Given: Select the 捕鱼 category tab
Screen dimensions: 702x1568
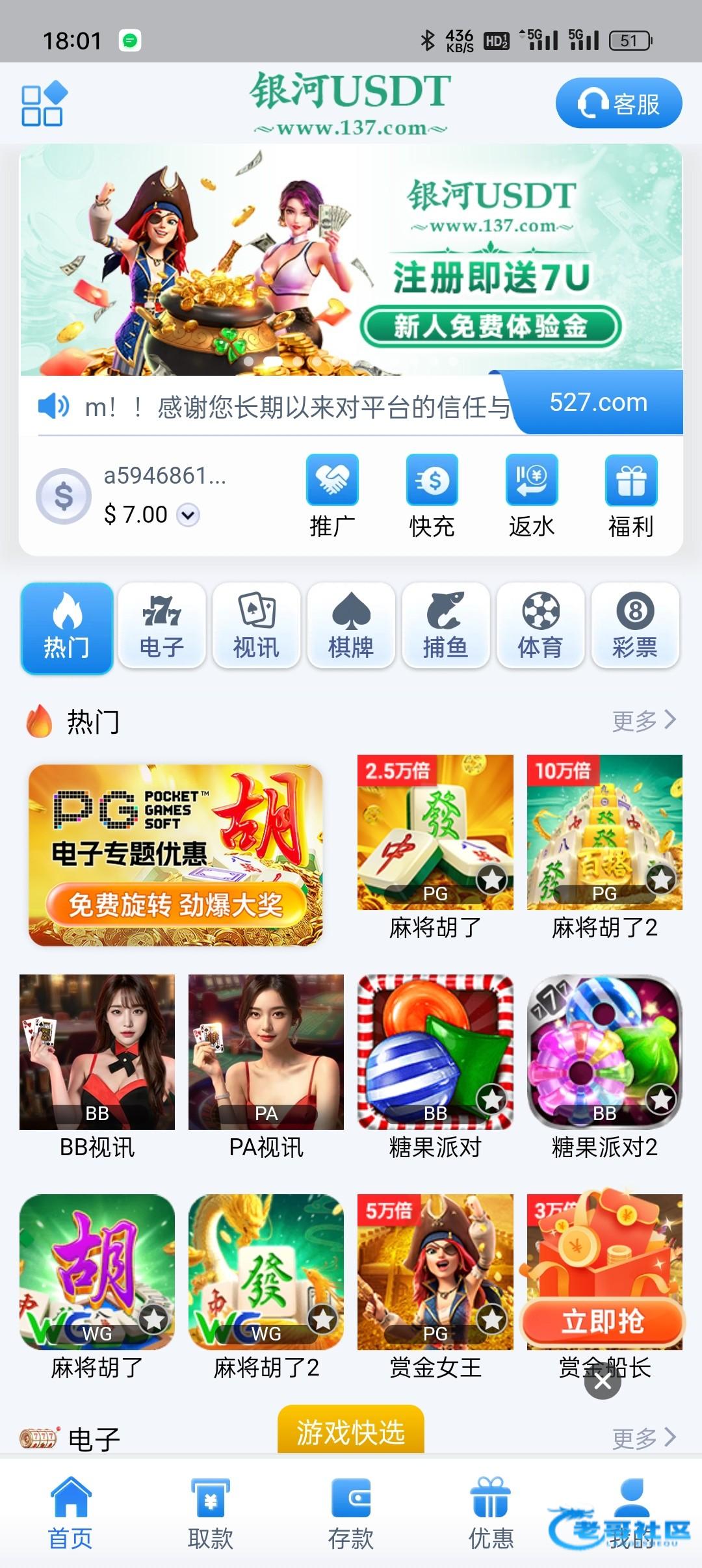Looking at the screenshot, I should [445, 625].
